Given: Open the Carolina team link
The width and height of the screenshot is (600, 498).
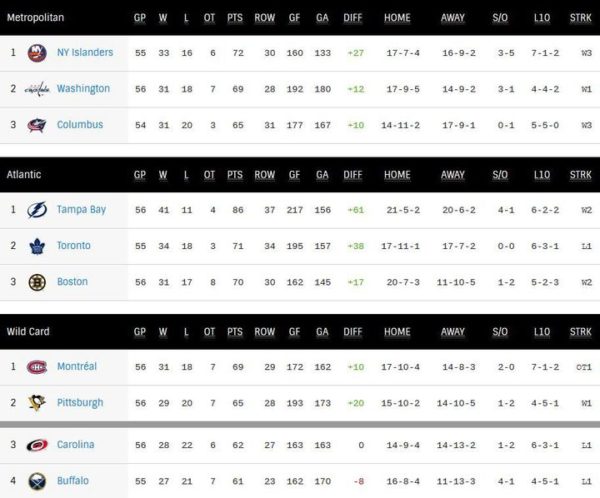Looking at the screenshot, I should [x=76, y=445].
